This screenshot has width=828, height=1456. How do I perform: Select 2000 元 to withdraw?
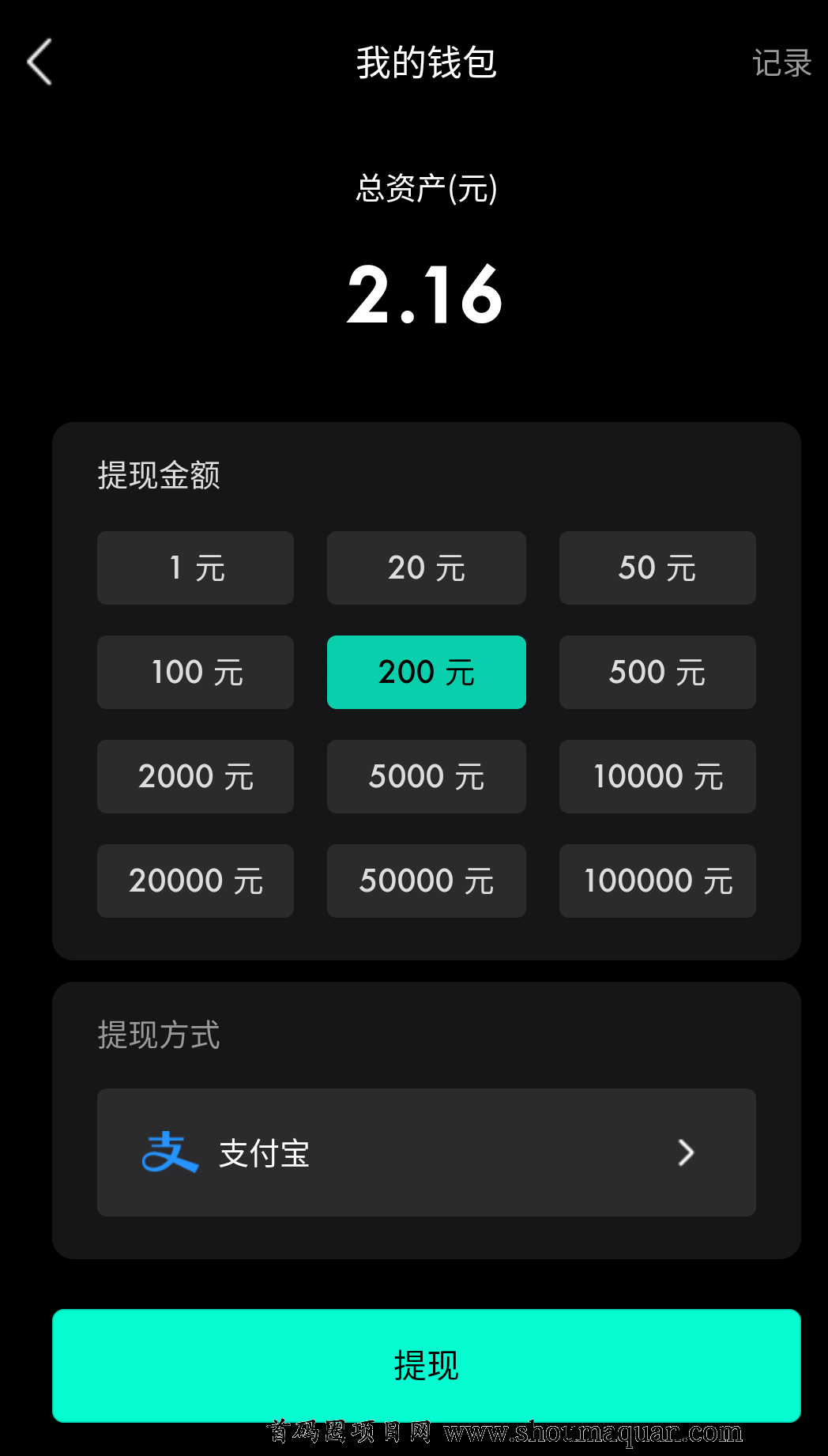(195, 776)
